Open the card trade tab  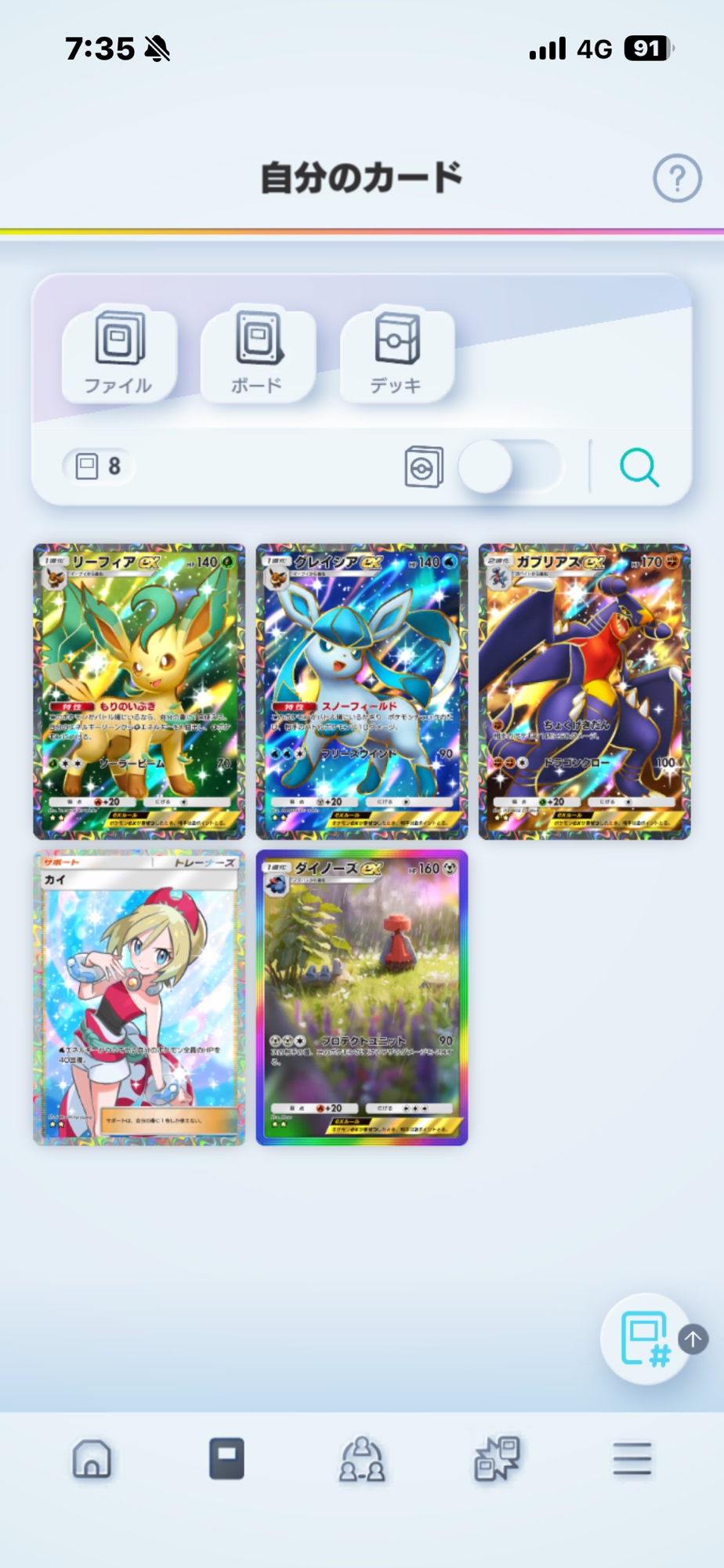click(x=497, y=1460)
